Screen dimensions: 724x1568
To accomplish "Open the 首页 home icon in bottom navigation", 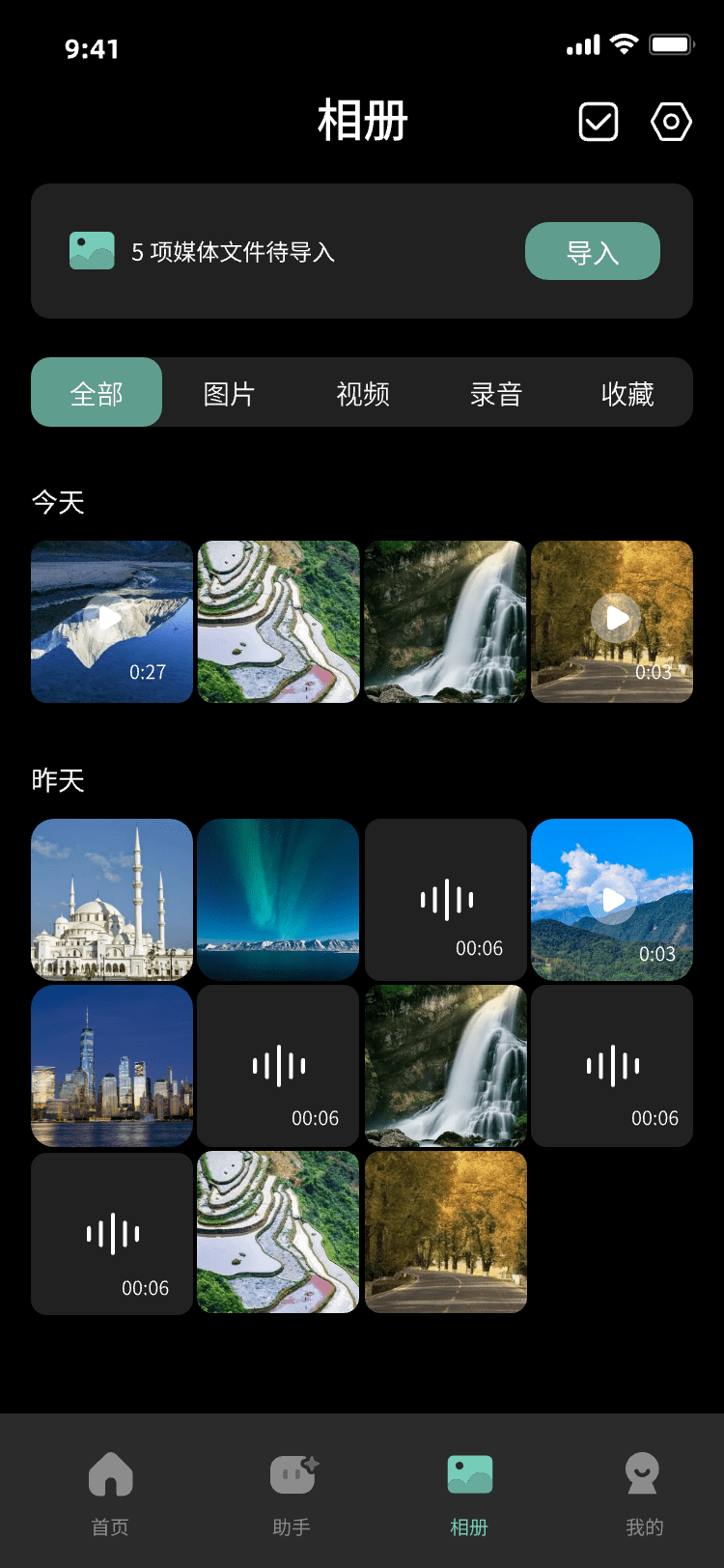I will (110, 1474).
